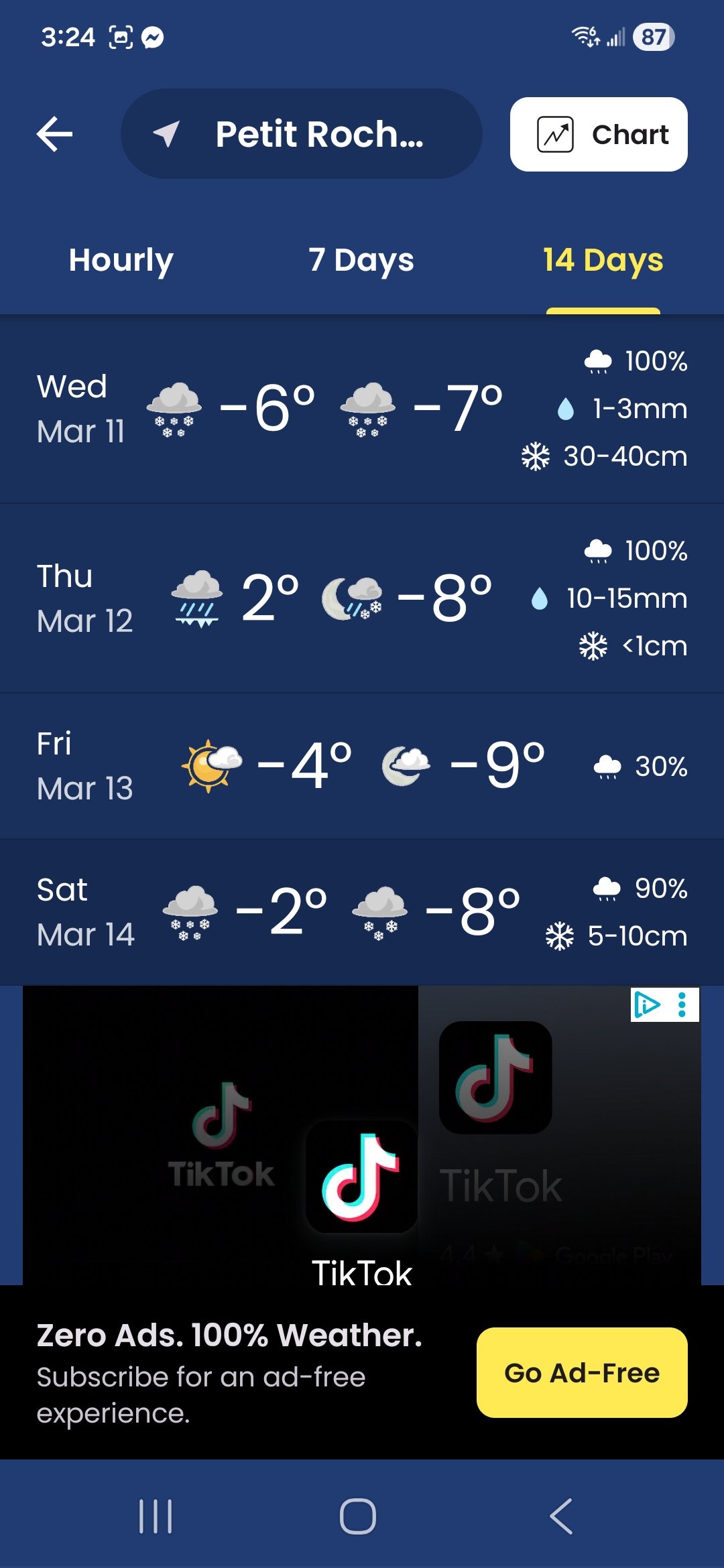The width and height of the screenshot is (724, 1568).
Task: Open the Petit Roch... location selector
Action: (x=302, y=134)
